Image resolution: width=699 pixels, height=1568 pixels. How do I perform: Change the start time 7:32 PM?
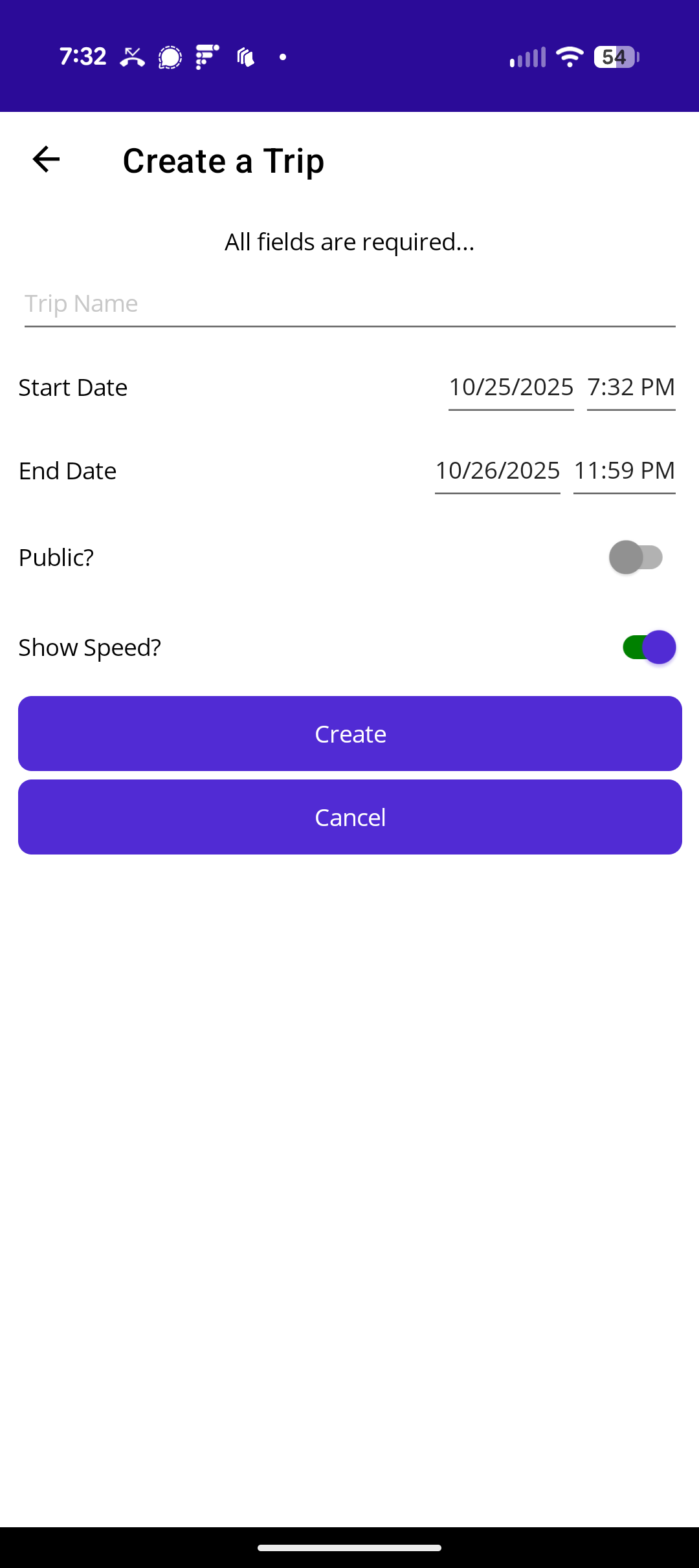coord(631,387)
